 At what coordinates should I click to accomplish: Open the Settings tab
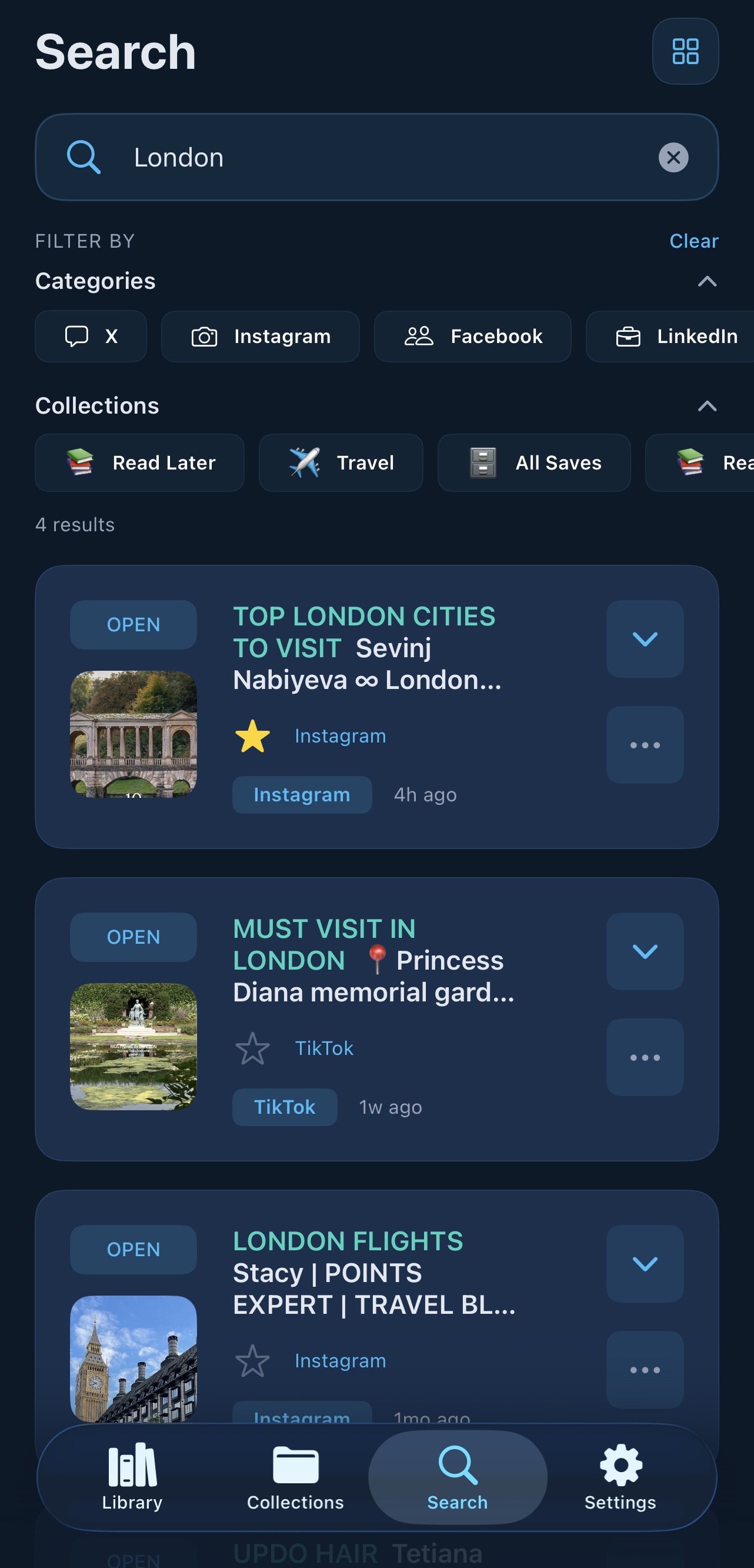pos(620,1477)
